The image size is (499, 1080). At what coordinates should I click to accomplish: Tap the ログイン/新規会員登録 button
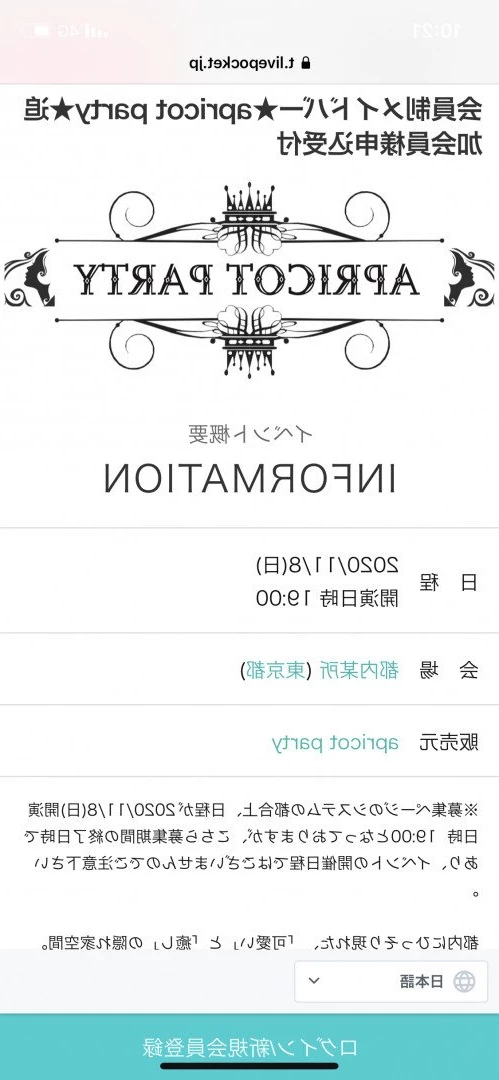point(250,1047)
